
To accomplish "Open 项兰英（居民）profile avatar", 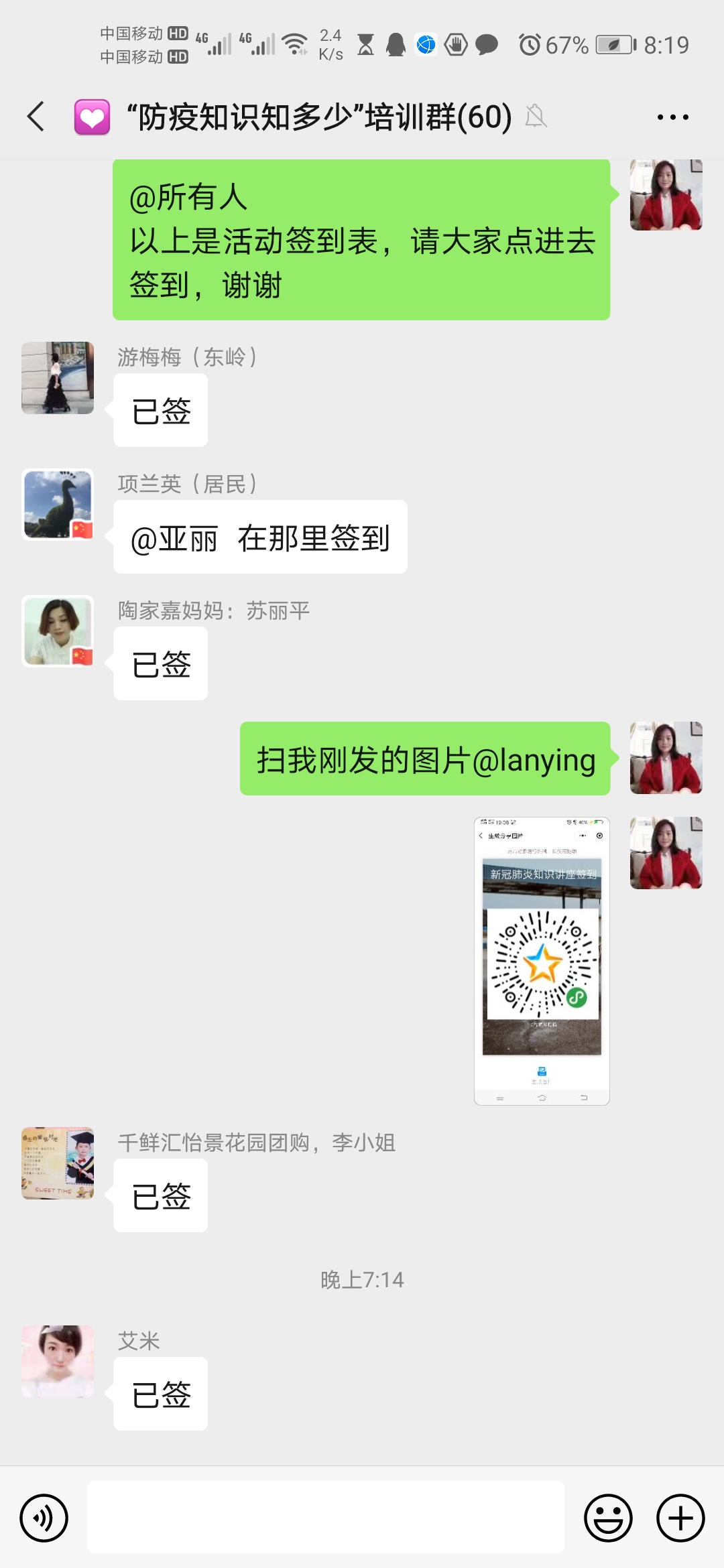I will (58, 505).
